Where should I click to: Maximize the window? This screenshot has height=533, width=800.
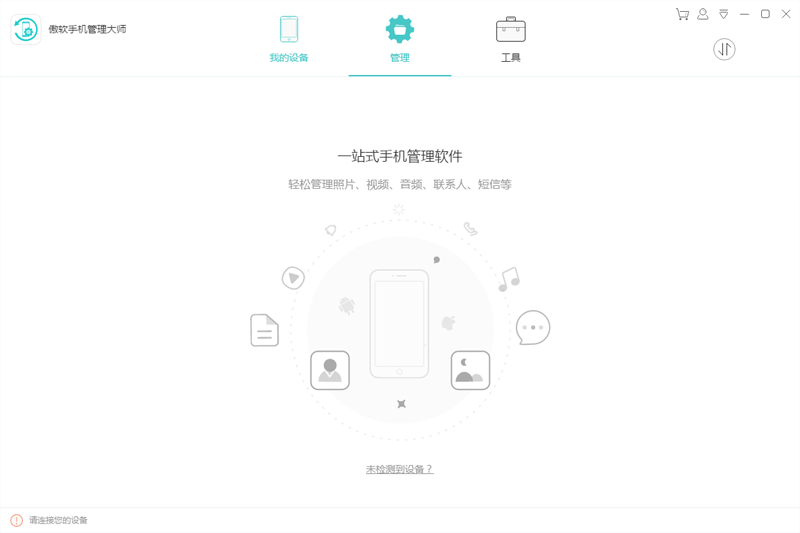(x=765, y=14)
